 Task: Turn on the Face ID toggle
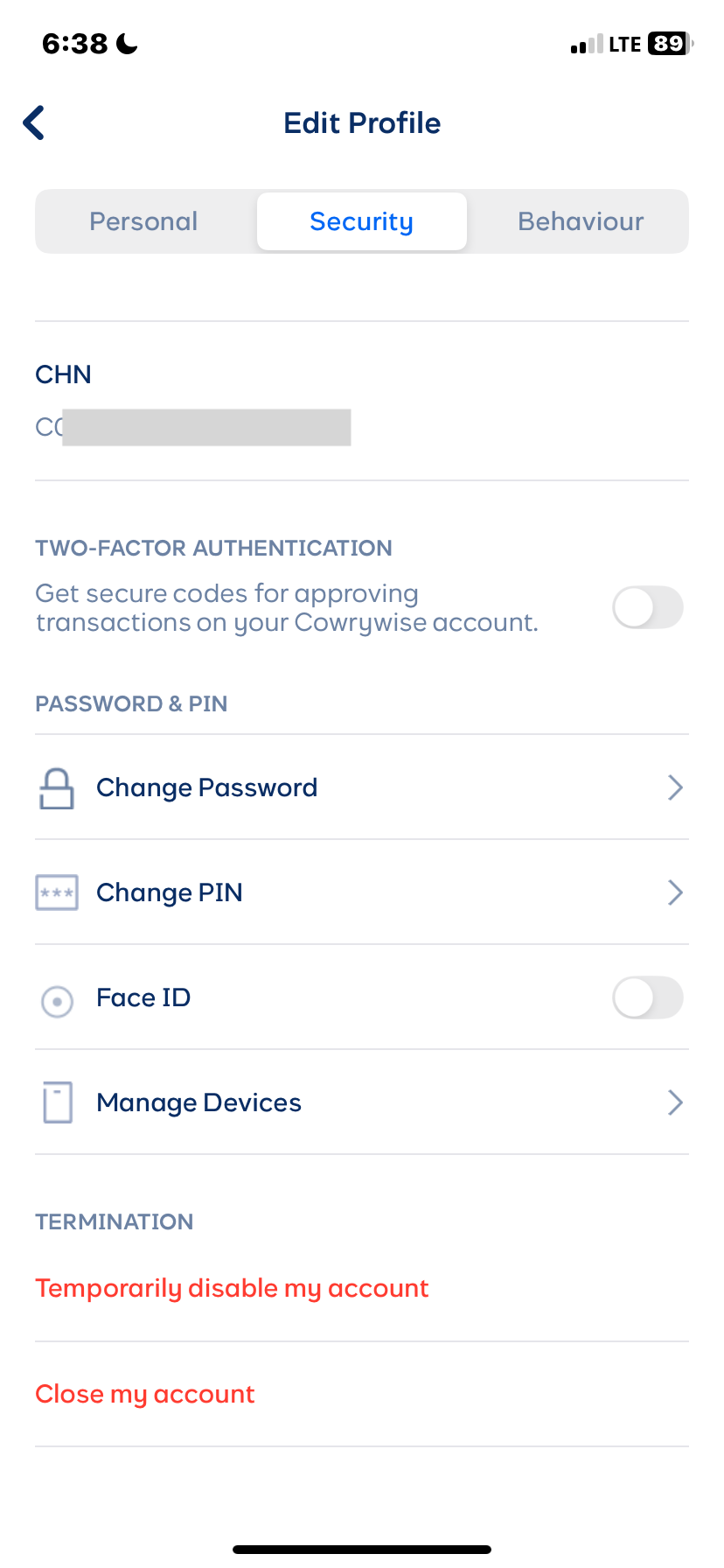coord(648,997)
